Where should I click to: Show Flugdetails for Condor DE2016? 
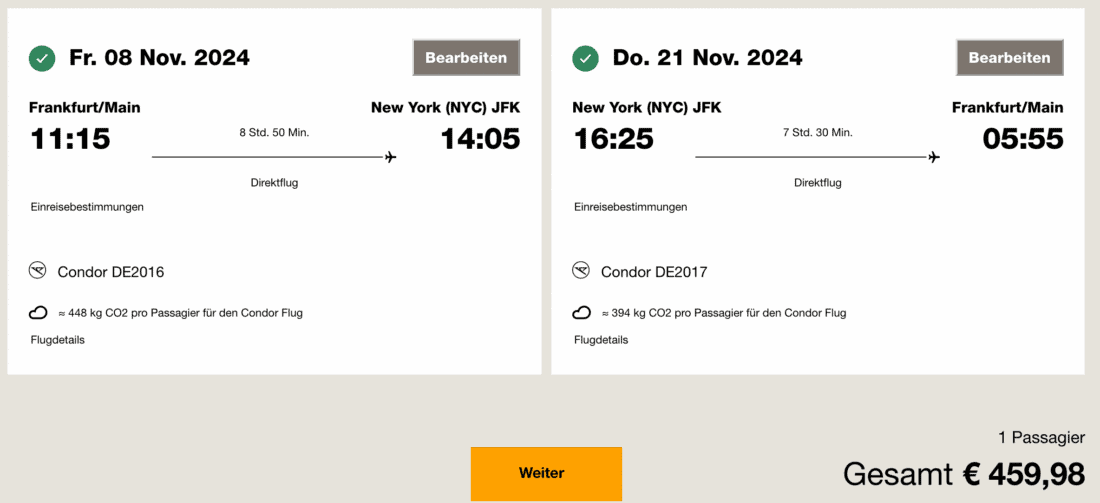point(58,340)
